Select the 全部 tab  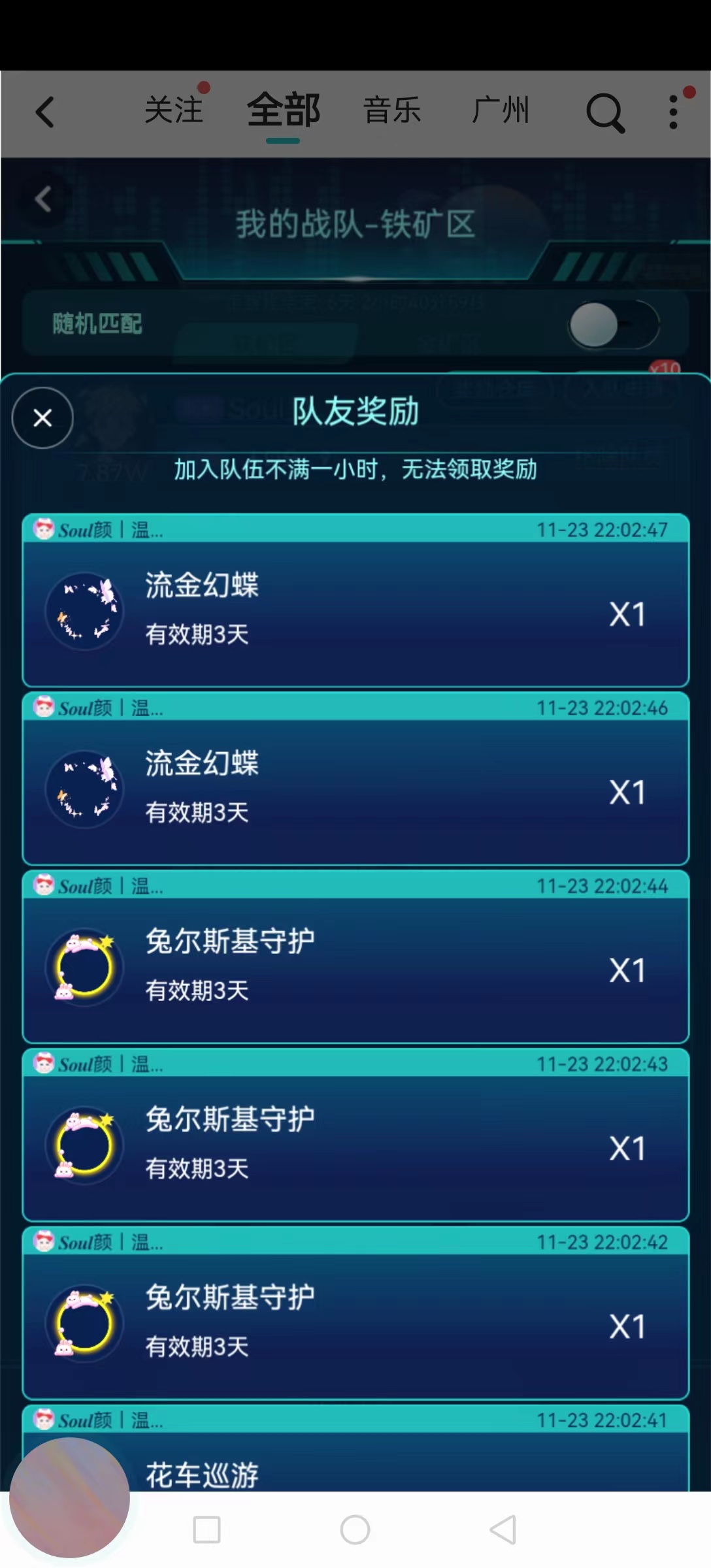(x=284, y=110)
